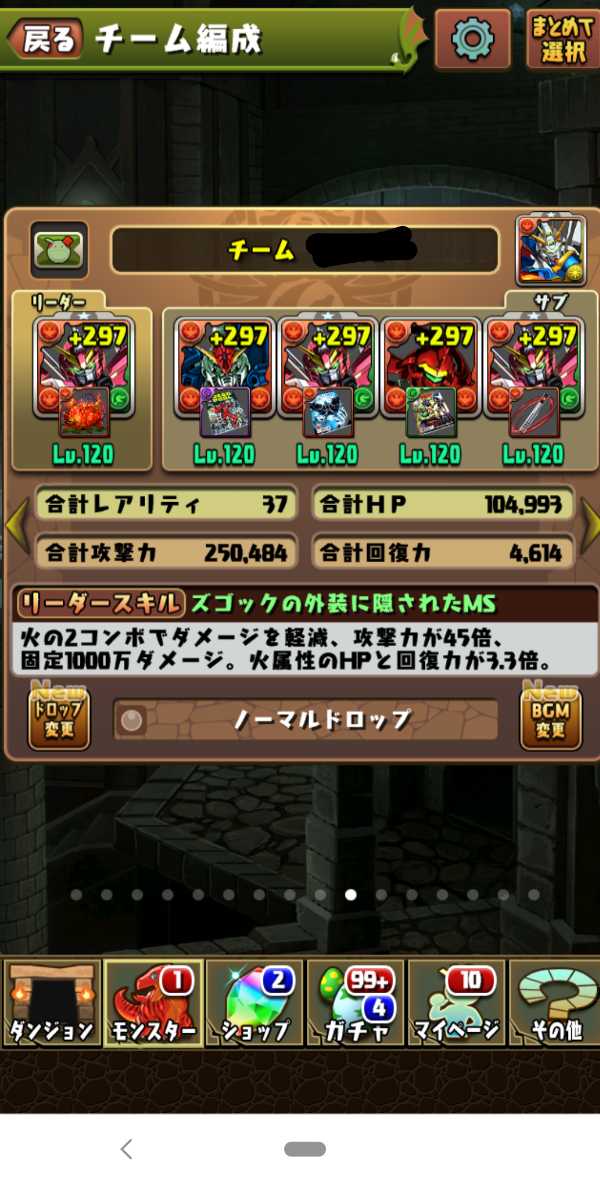Switch to the その他 tab

[x=554, y=1003]
